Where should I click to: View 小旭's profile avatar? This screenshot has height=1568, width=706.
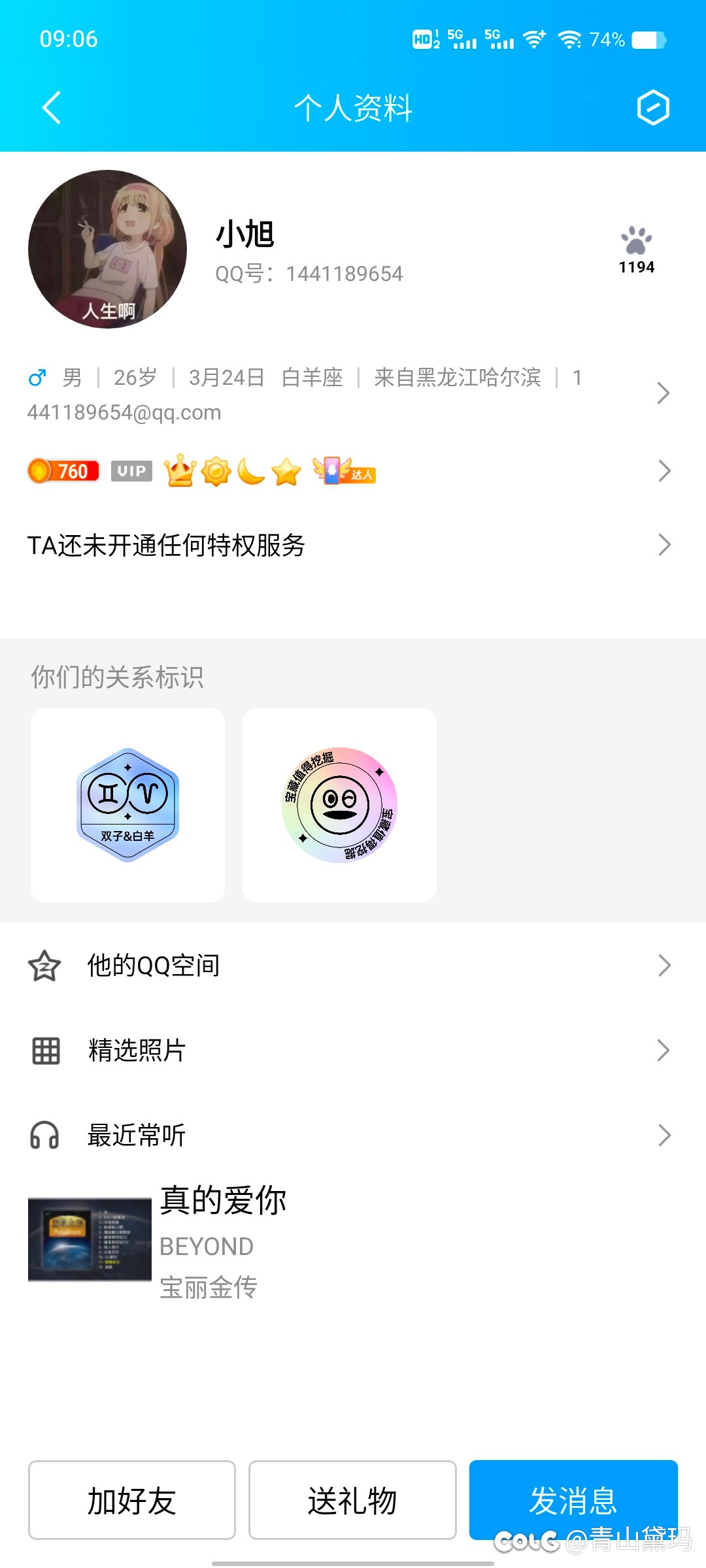[x=108, y=250]
